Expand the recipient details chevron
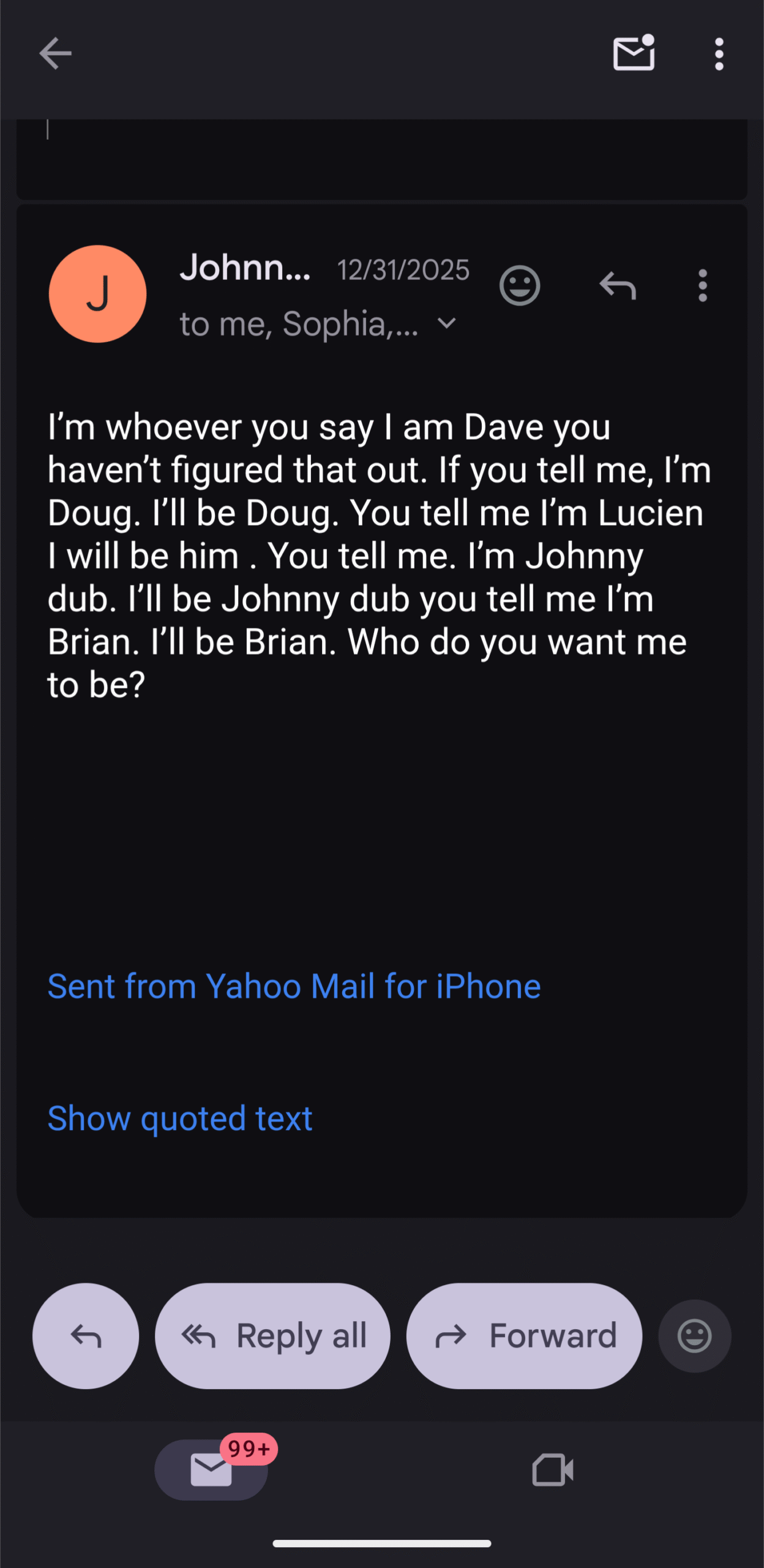The image size is (764, 1568). coord(448,323)
